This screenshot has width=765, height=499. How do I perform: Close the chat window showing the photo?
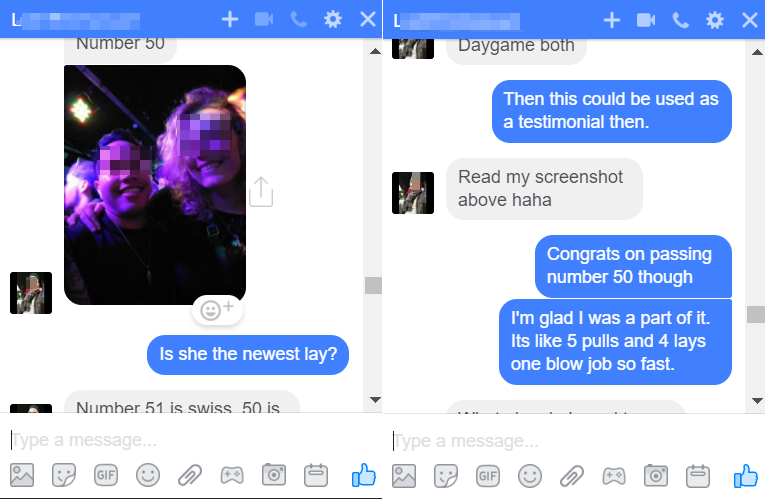pyautogui.click(x=368, y=19)
